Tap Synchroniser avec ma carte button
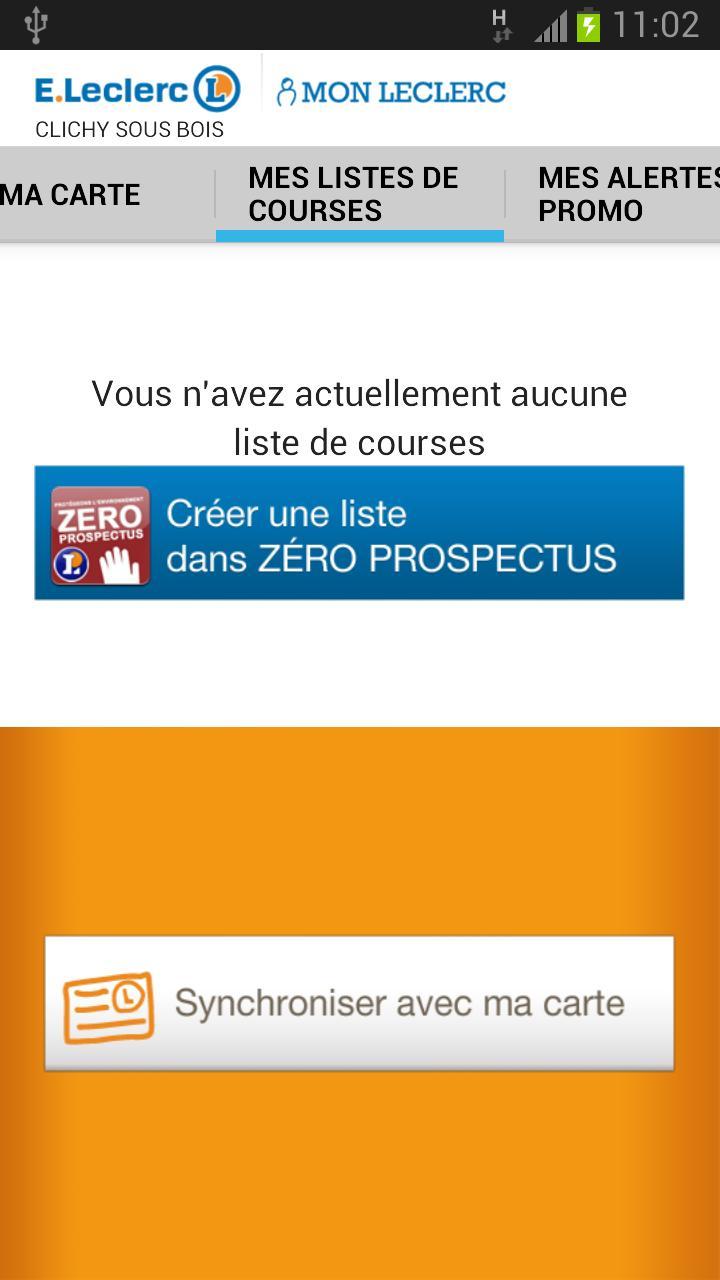720x1280 pixels. (359, 1003)
